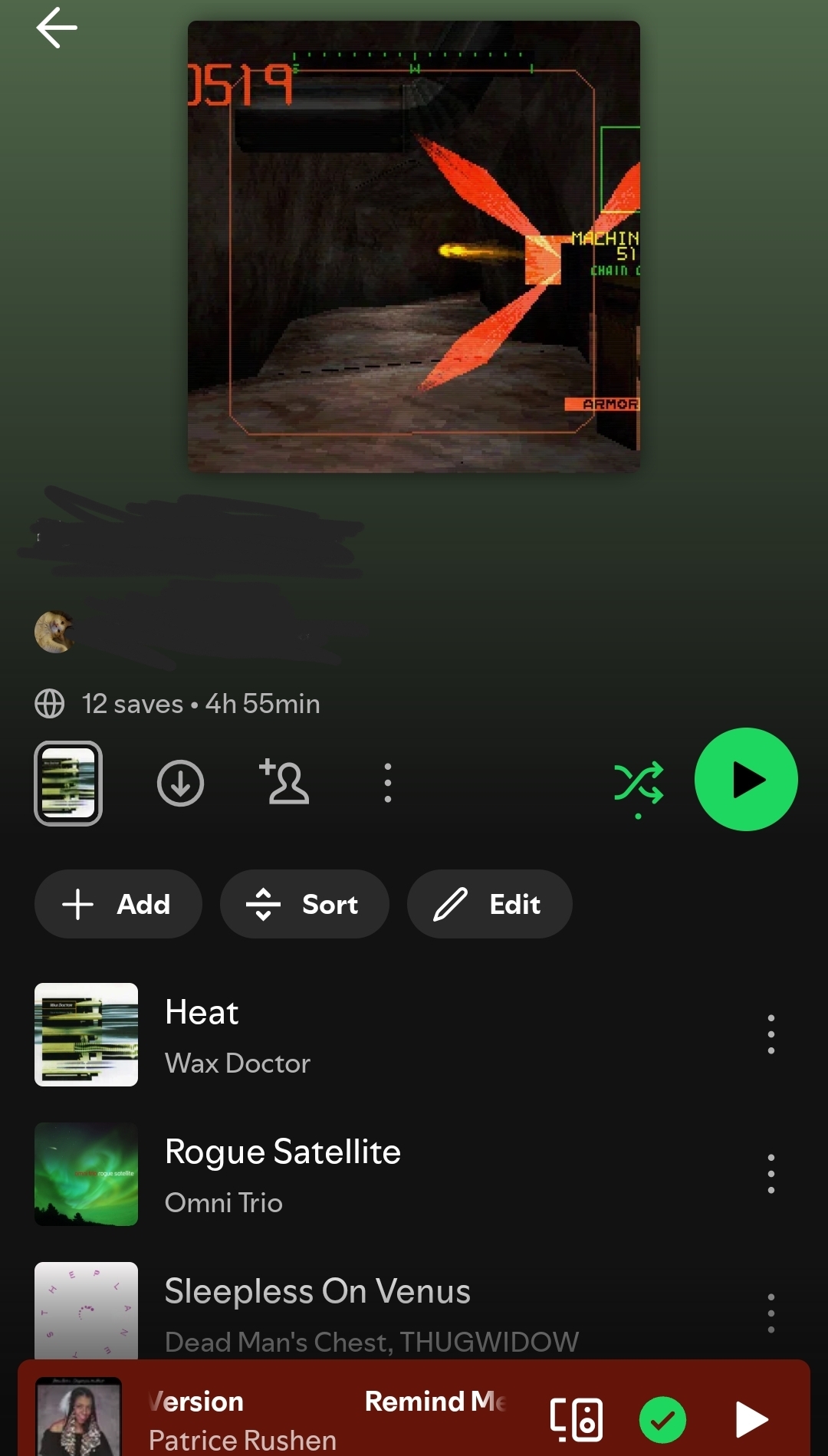Tap the Add button
This screenshot has width=828, height=1456.
118,904
